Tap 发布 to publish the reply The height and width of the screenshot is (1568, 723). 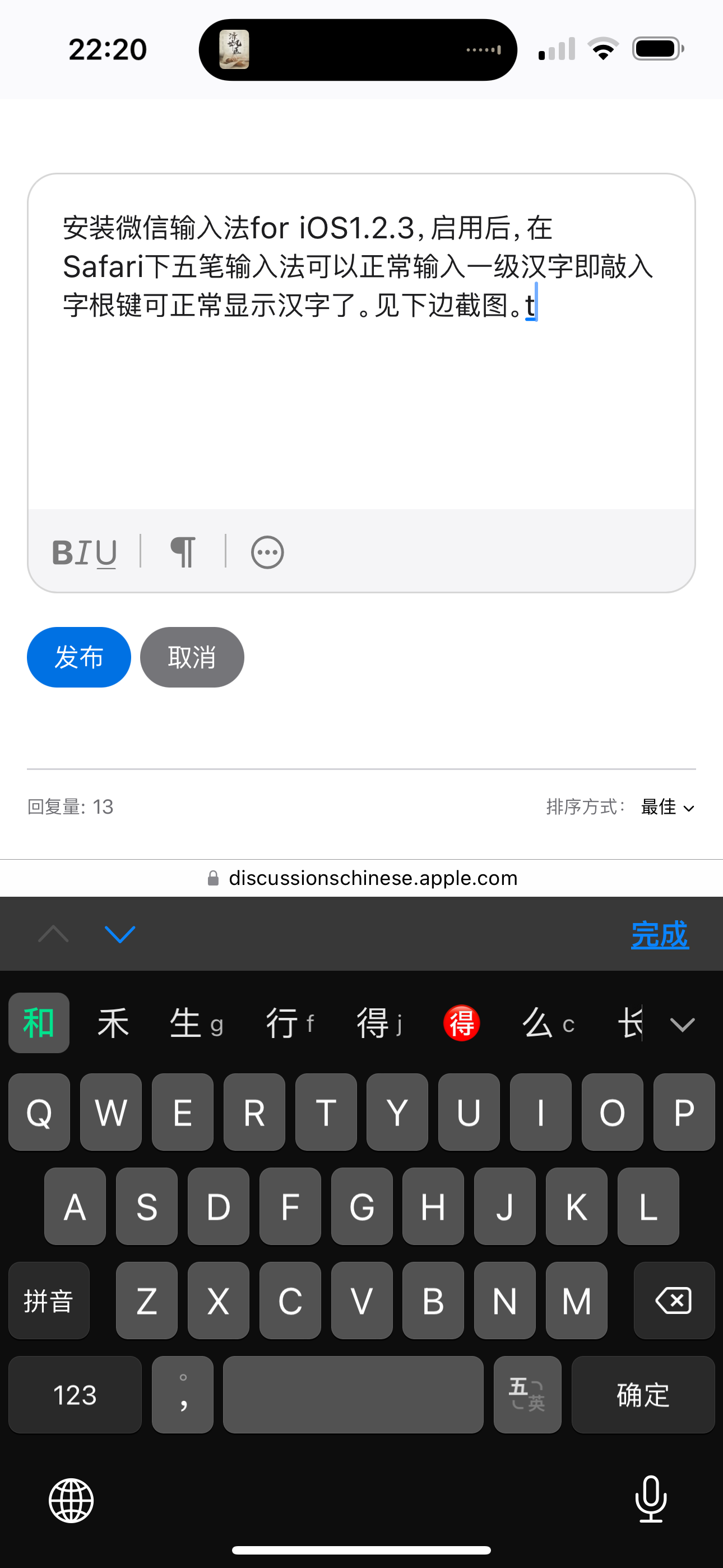coord(78,657)
